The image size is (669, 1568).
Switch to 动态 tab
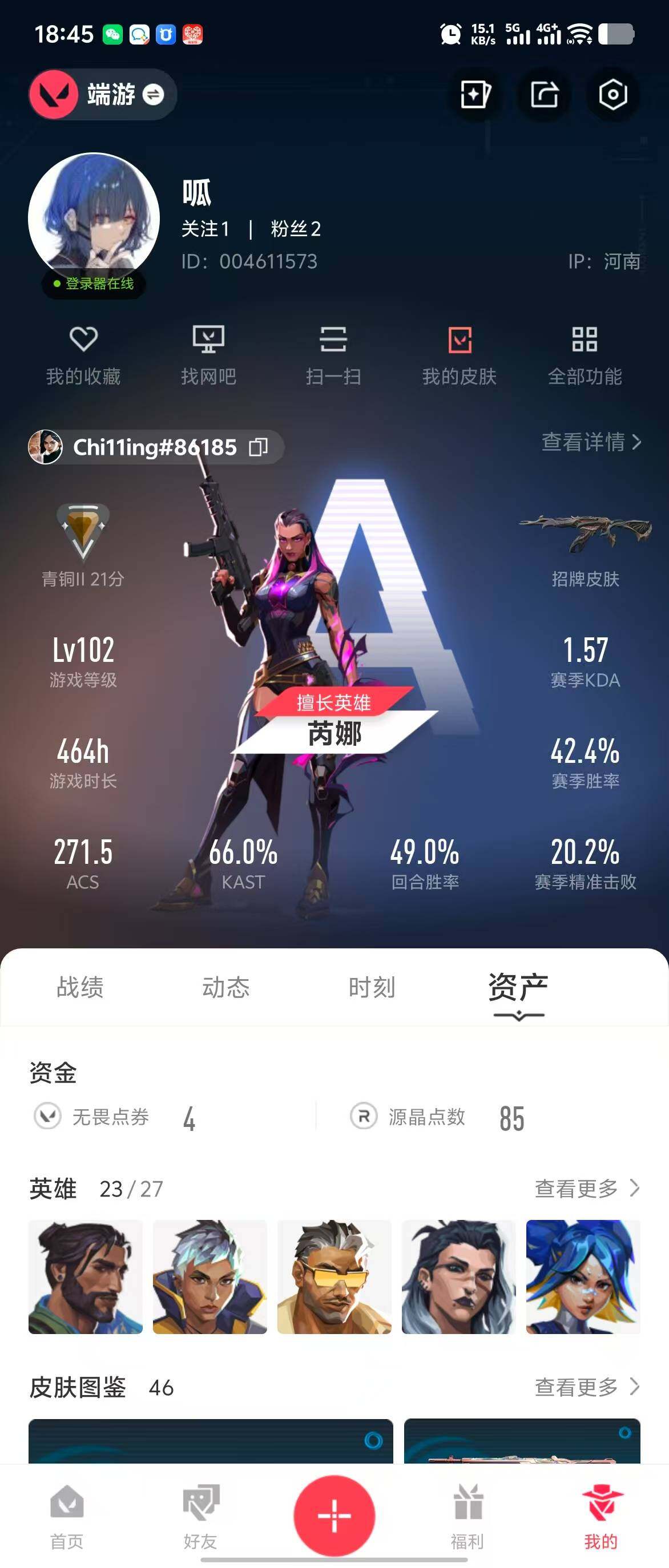226,987
